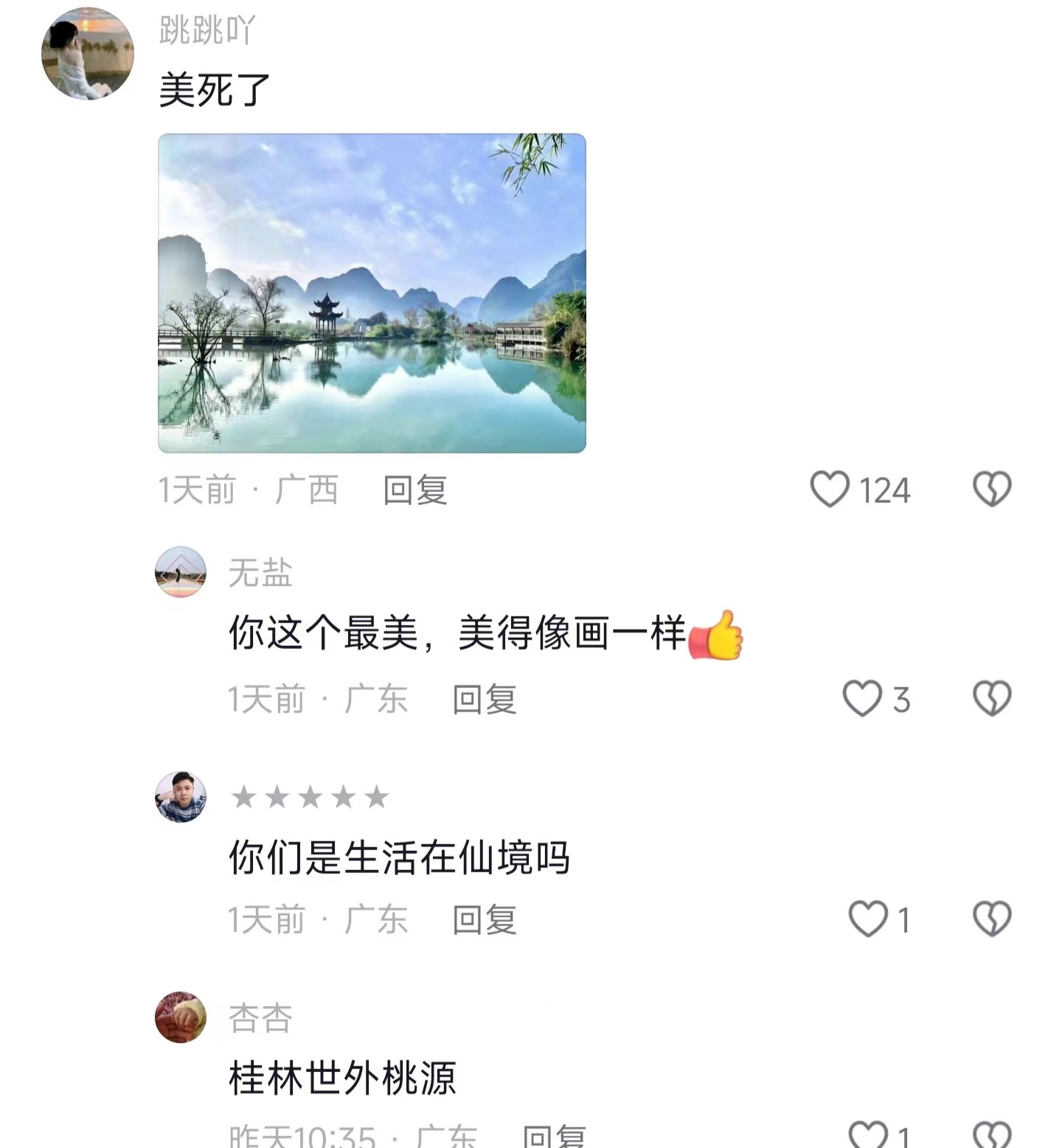Like the comment 你们是生活在仙境吗

[867, 919]
